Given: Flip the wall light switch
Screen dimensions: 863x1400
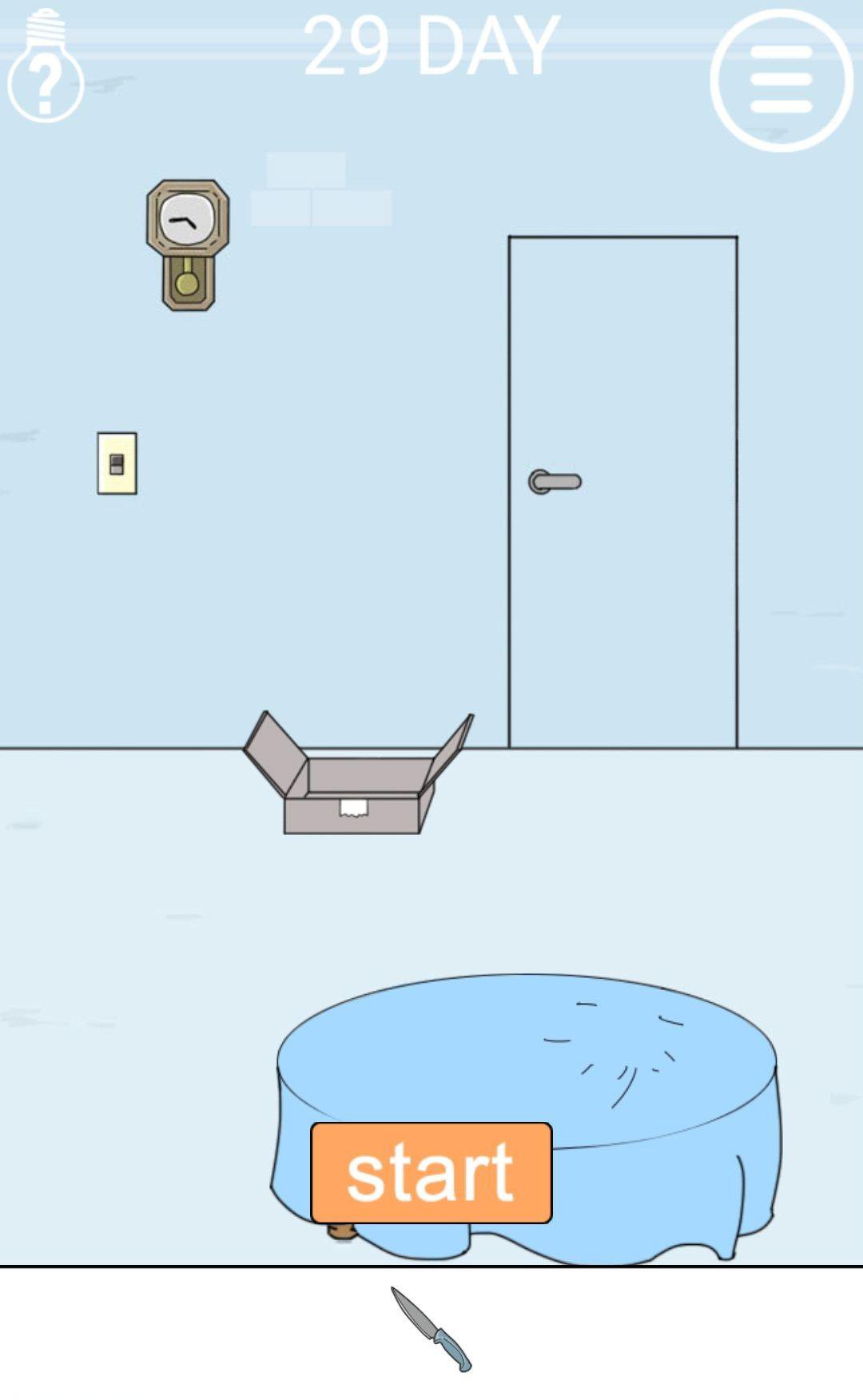Looking at the screenshot, I should 117,463.
